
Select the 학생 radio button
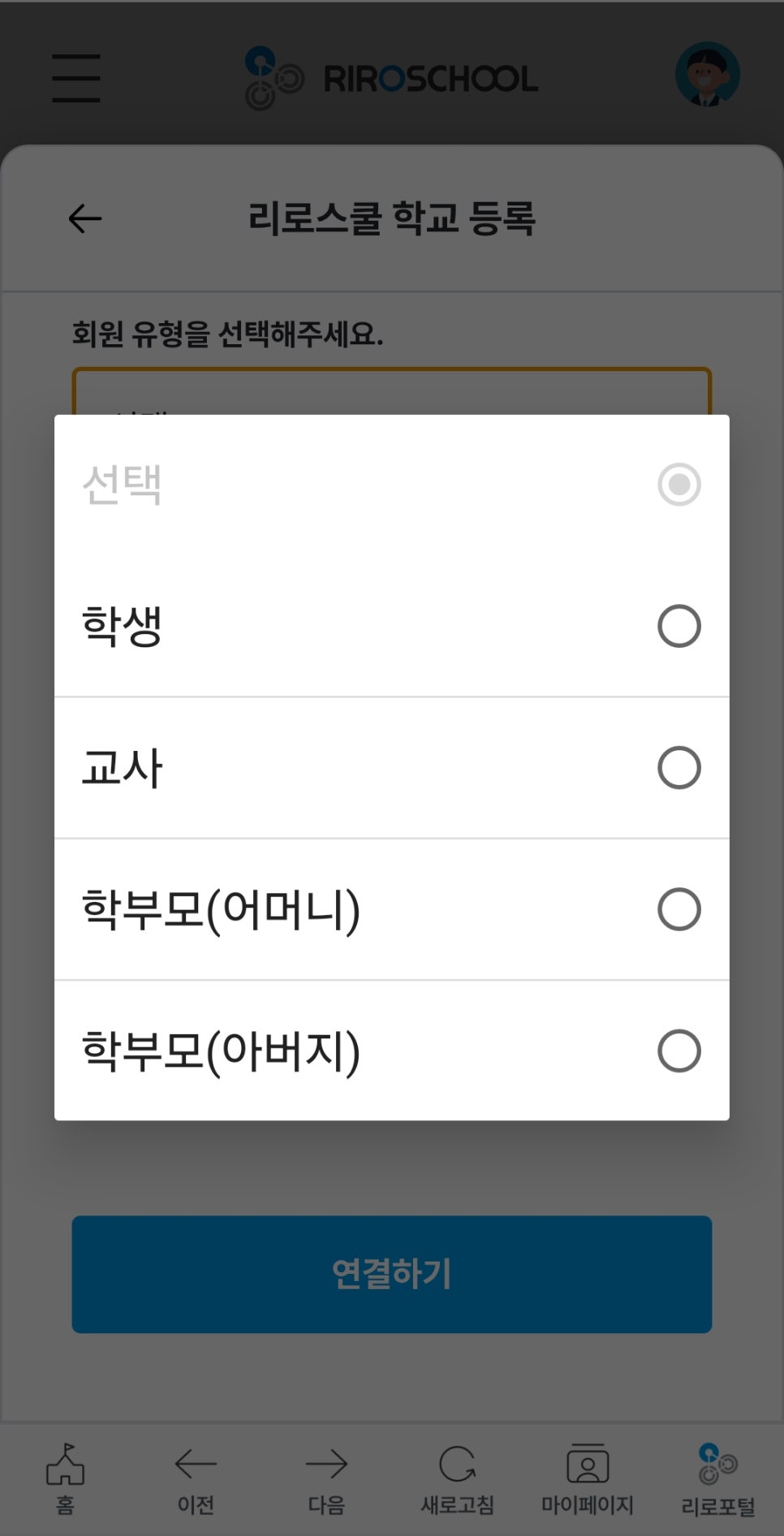679,625
